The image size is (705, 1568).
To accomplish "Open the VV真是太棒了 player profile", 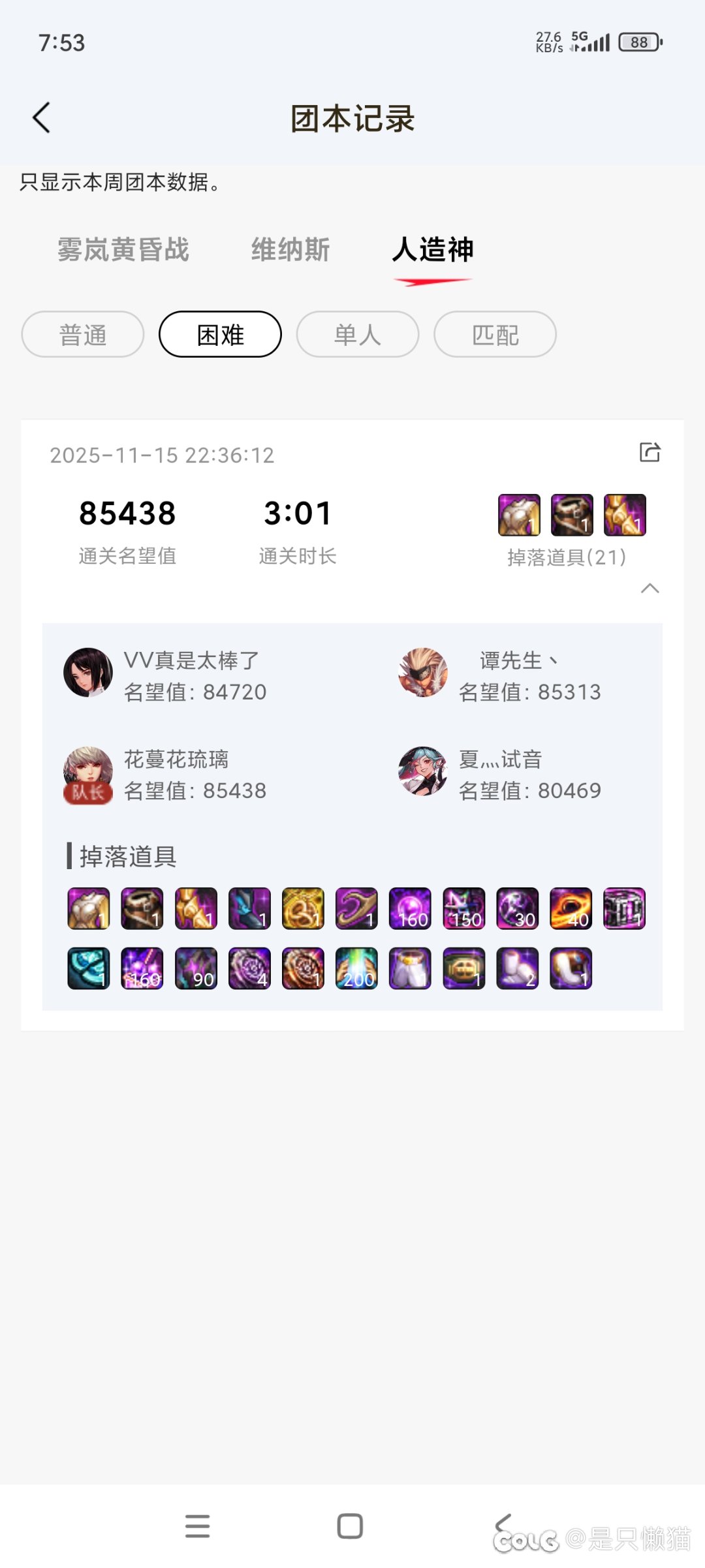I will coord(88,673).
